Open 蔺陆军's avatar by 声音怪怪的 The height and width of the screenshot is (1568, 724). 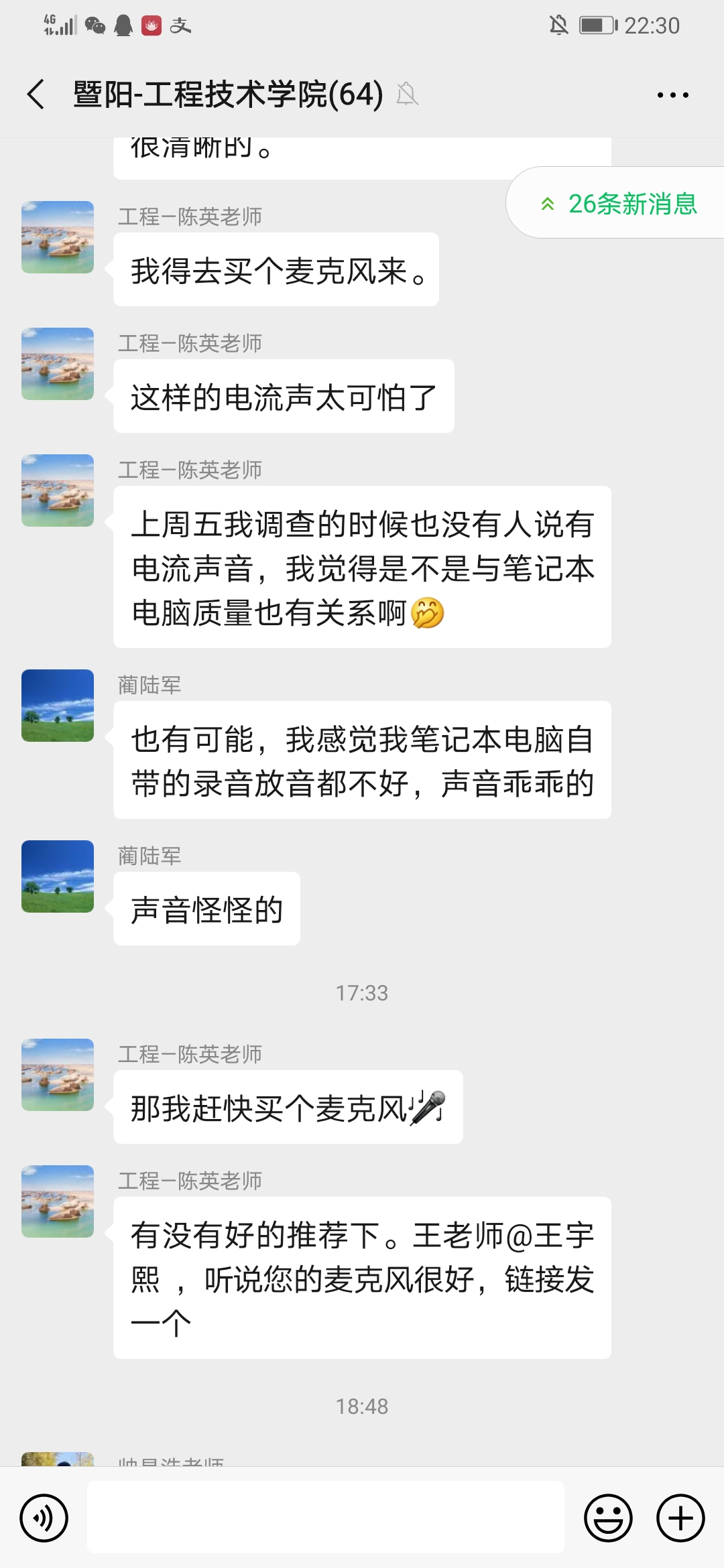[x=58, y=876]
